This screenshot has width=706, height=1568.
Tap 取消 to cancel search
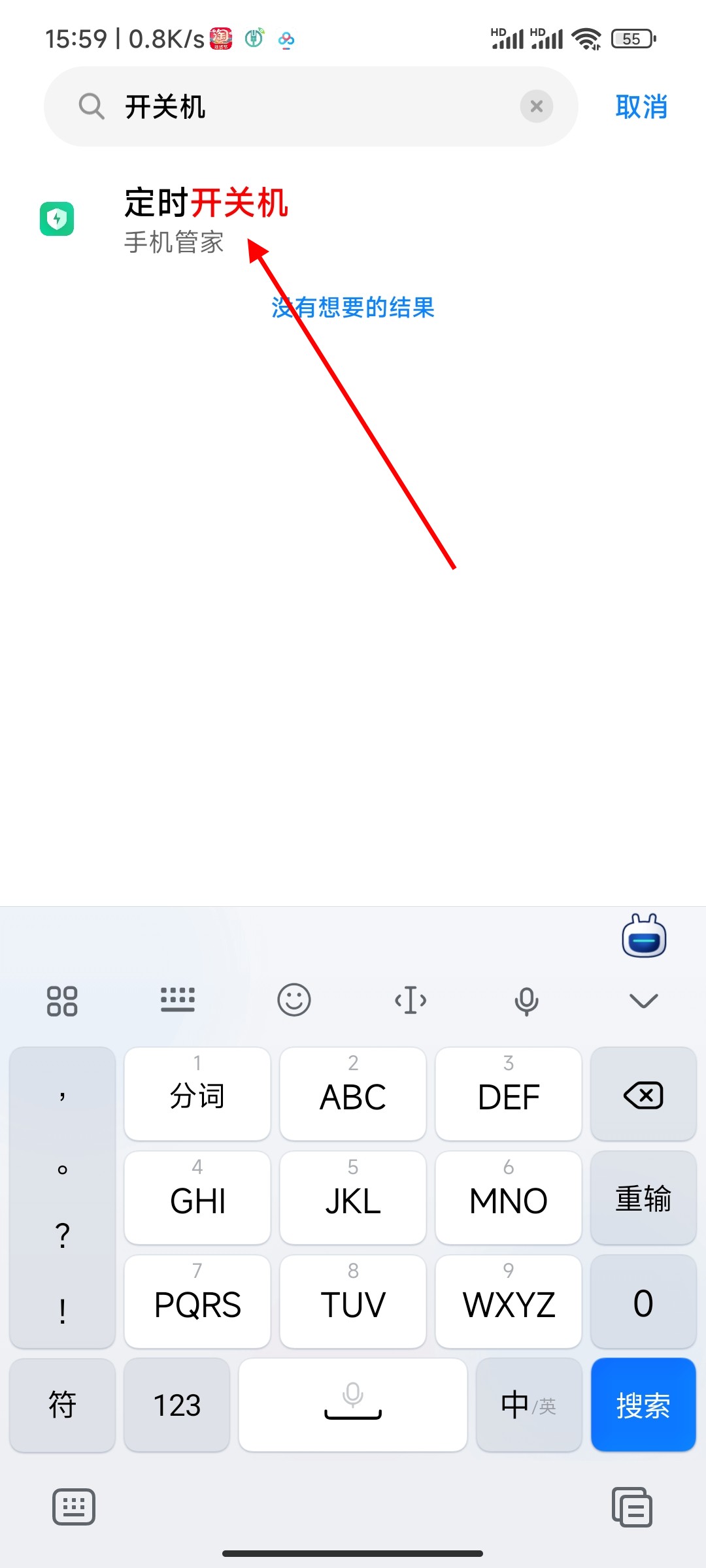pyautogui.click(x=641, y=106)
